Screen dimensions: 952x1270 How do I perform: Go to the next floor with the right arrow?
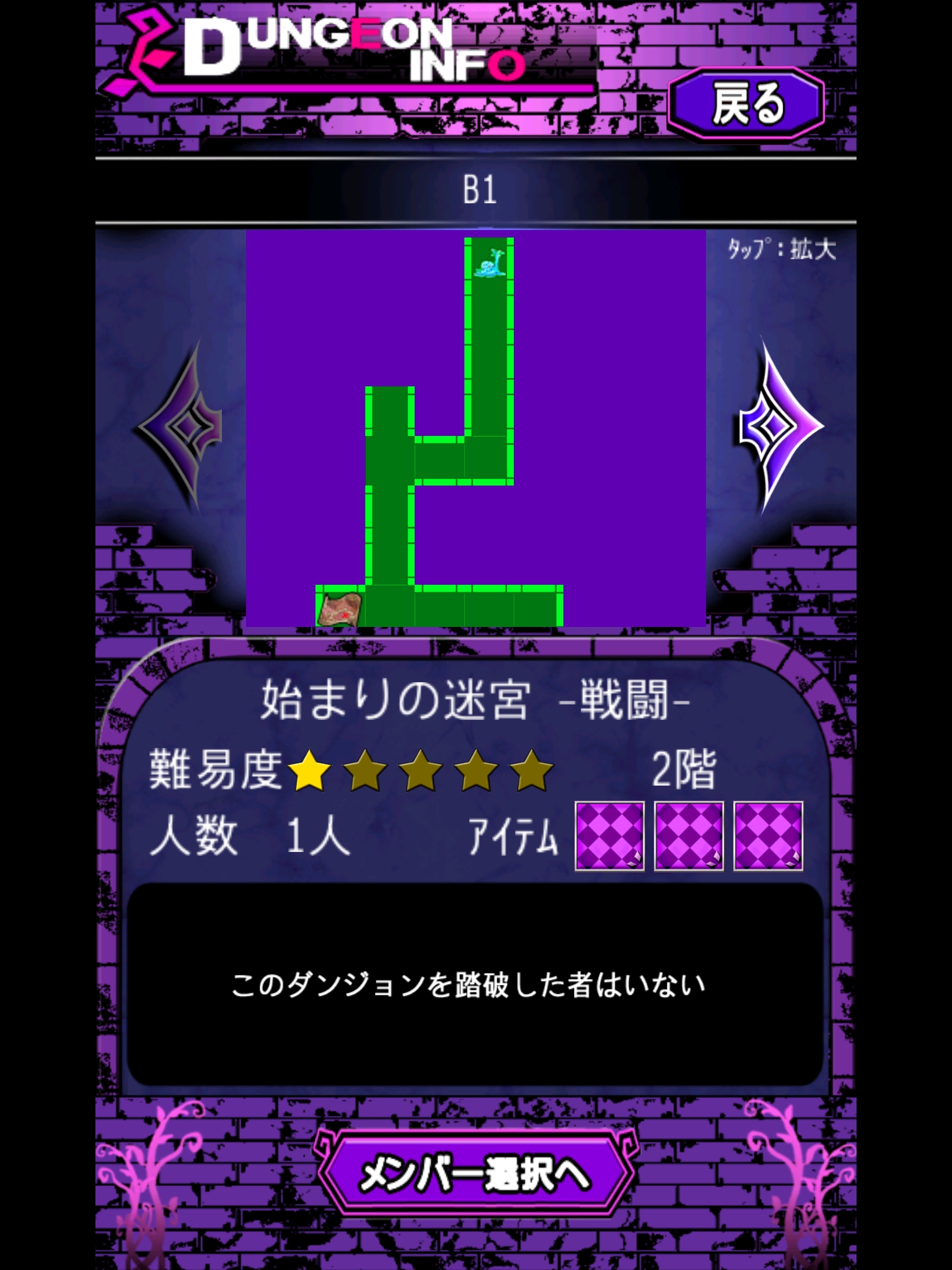point(778,427)
